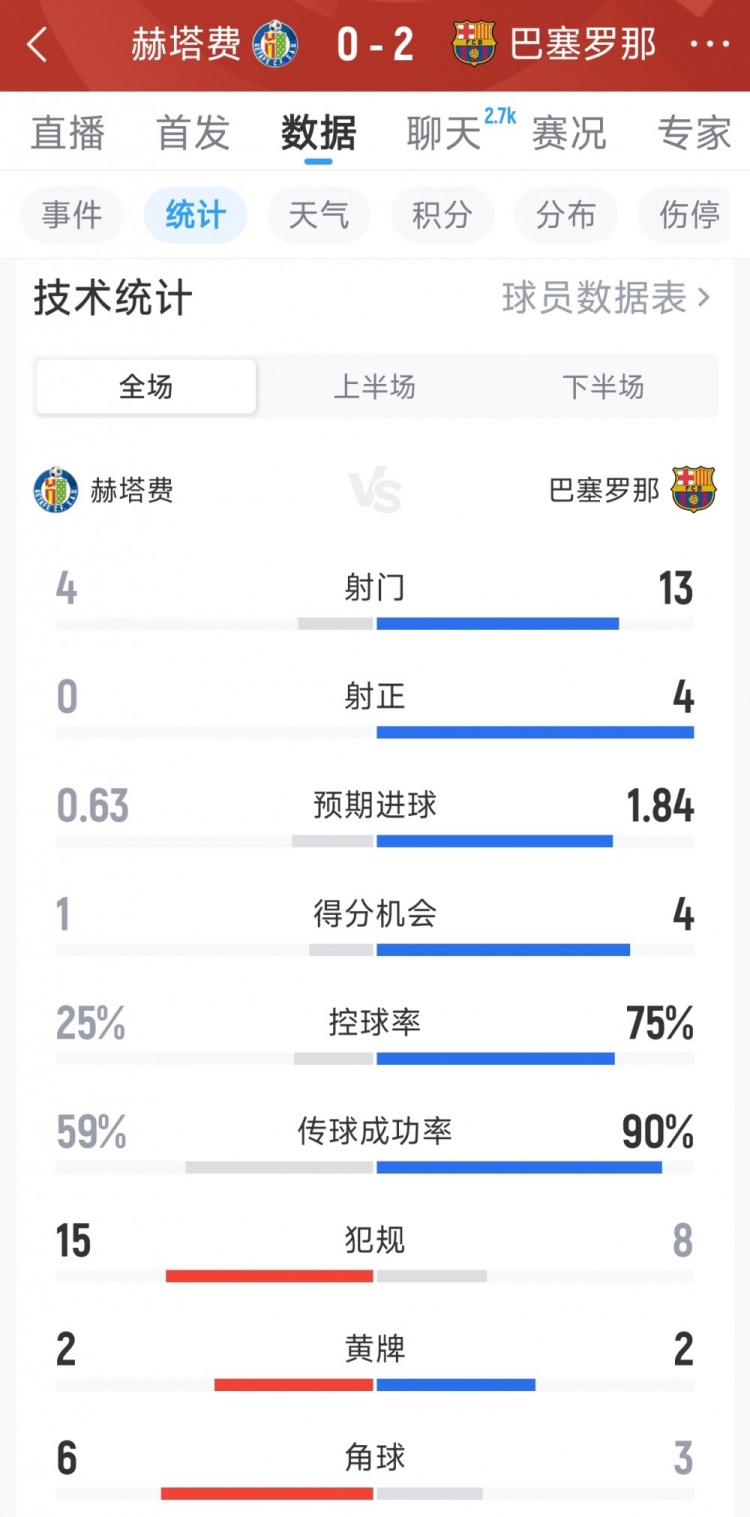The image size is (750, 1517).
Task: Select the 天气 weather filter
Action: tap(319, 214)
